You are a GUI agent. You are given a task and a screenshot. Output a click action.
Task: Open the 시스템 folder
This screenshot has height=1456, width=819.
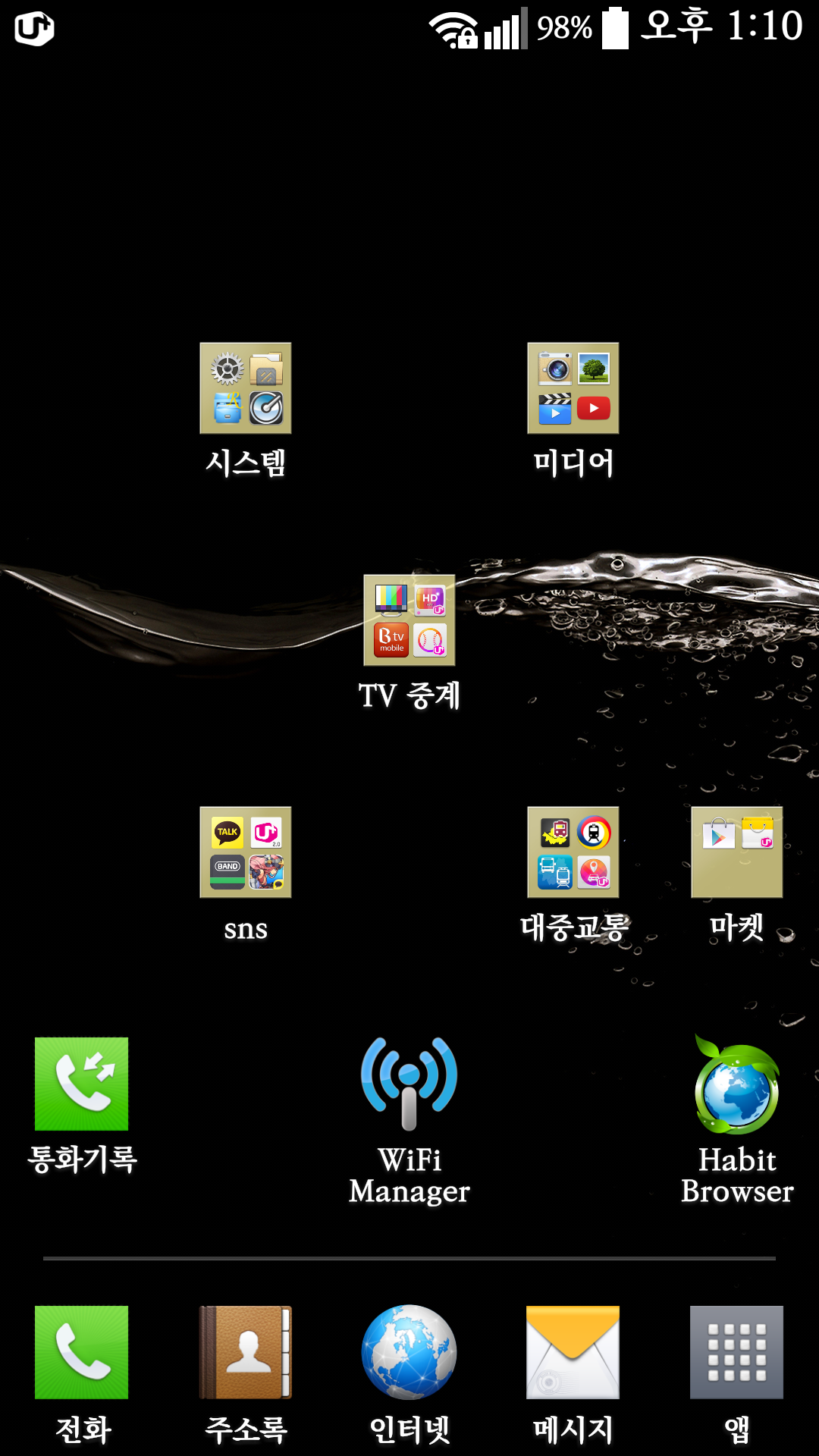pos(246,388)
